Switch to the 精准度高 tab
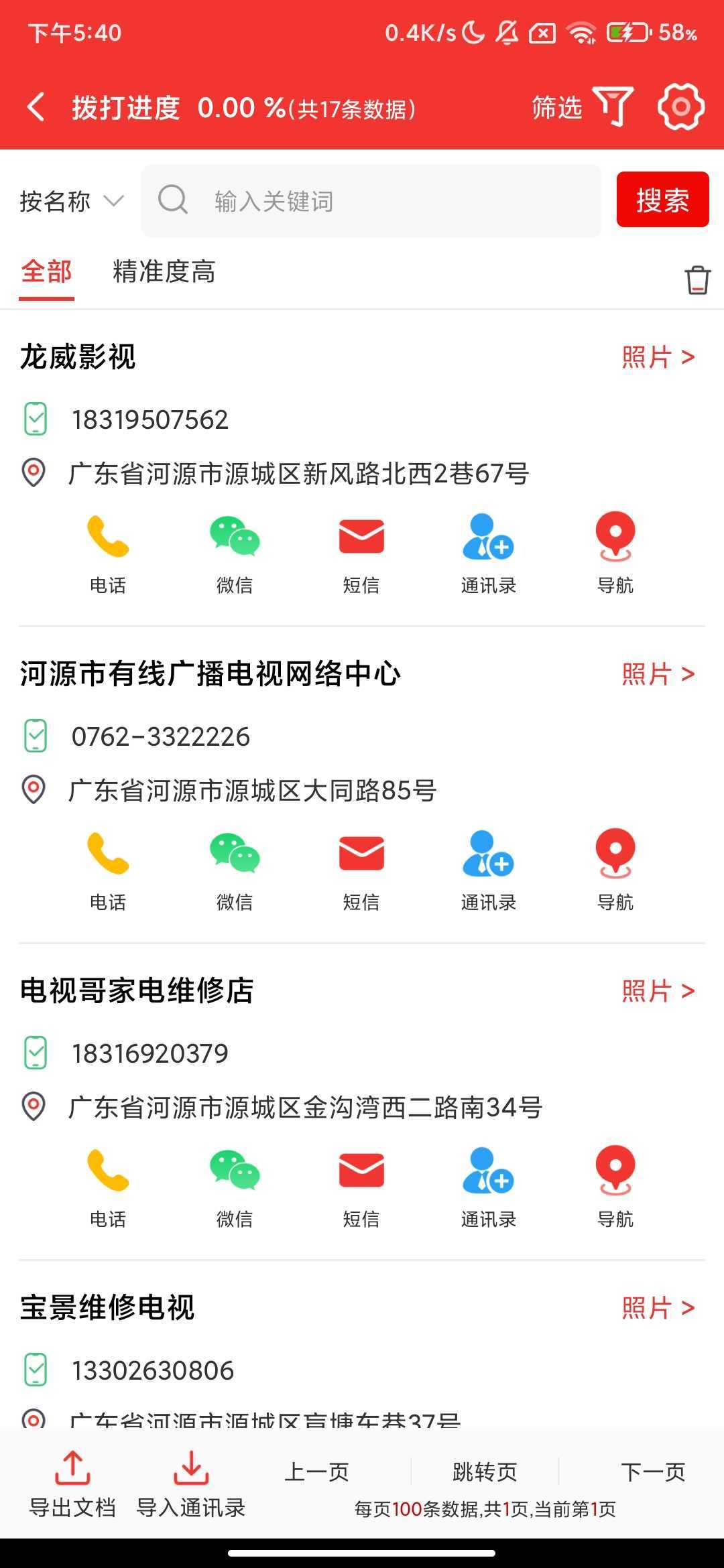 [164, 272]
